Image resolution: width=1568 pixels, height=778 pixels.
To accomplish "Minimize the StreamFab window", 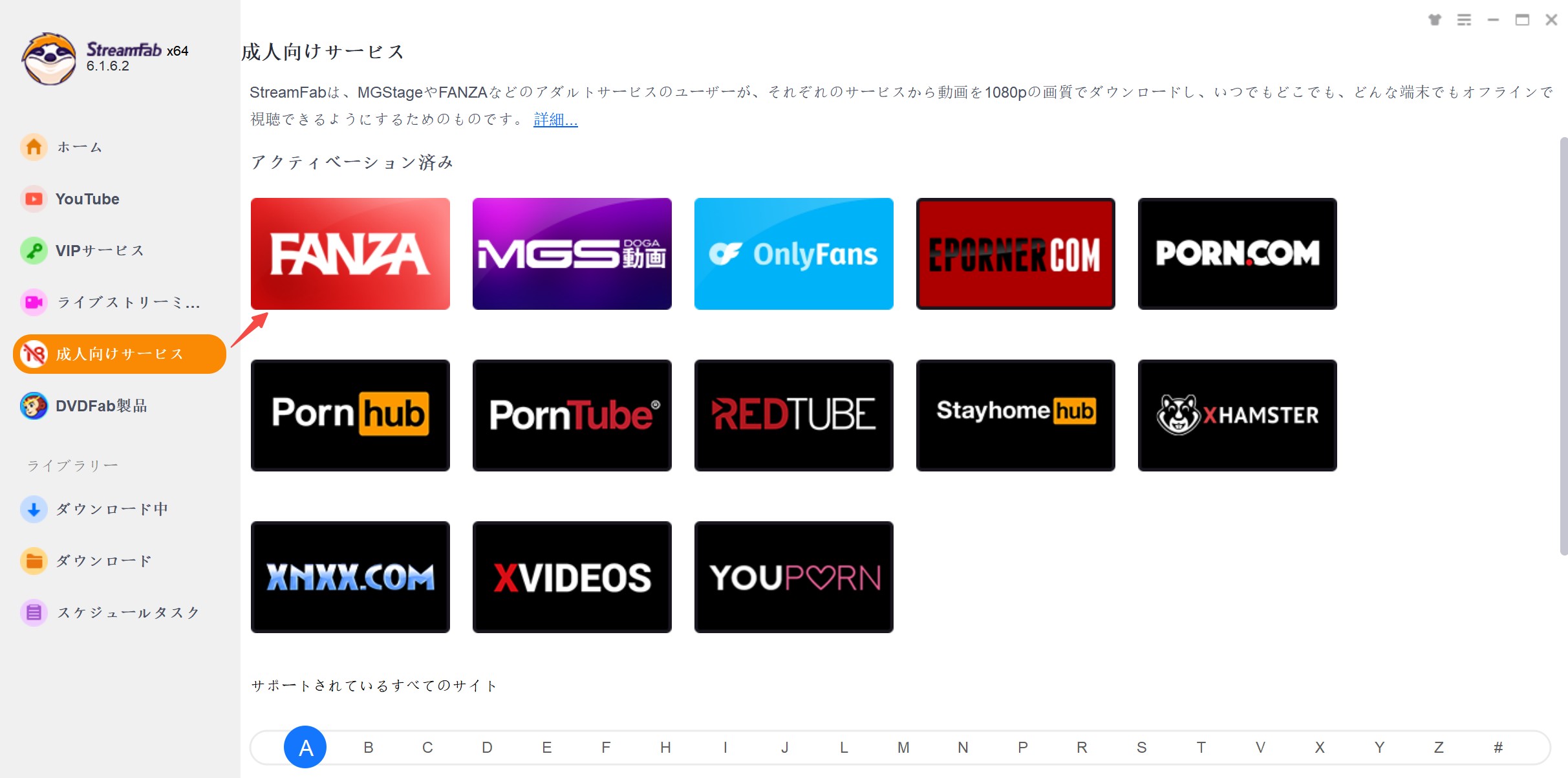I will click(1493, 20).
